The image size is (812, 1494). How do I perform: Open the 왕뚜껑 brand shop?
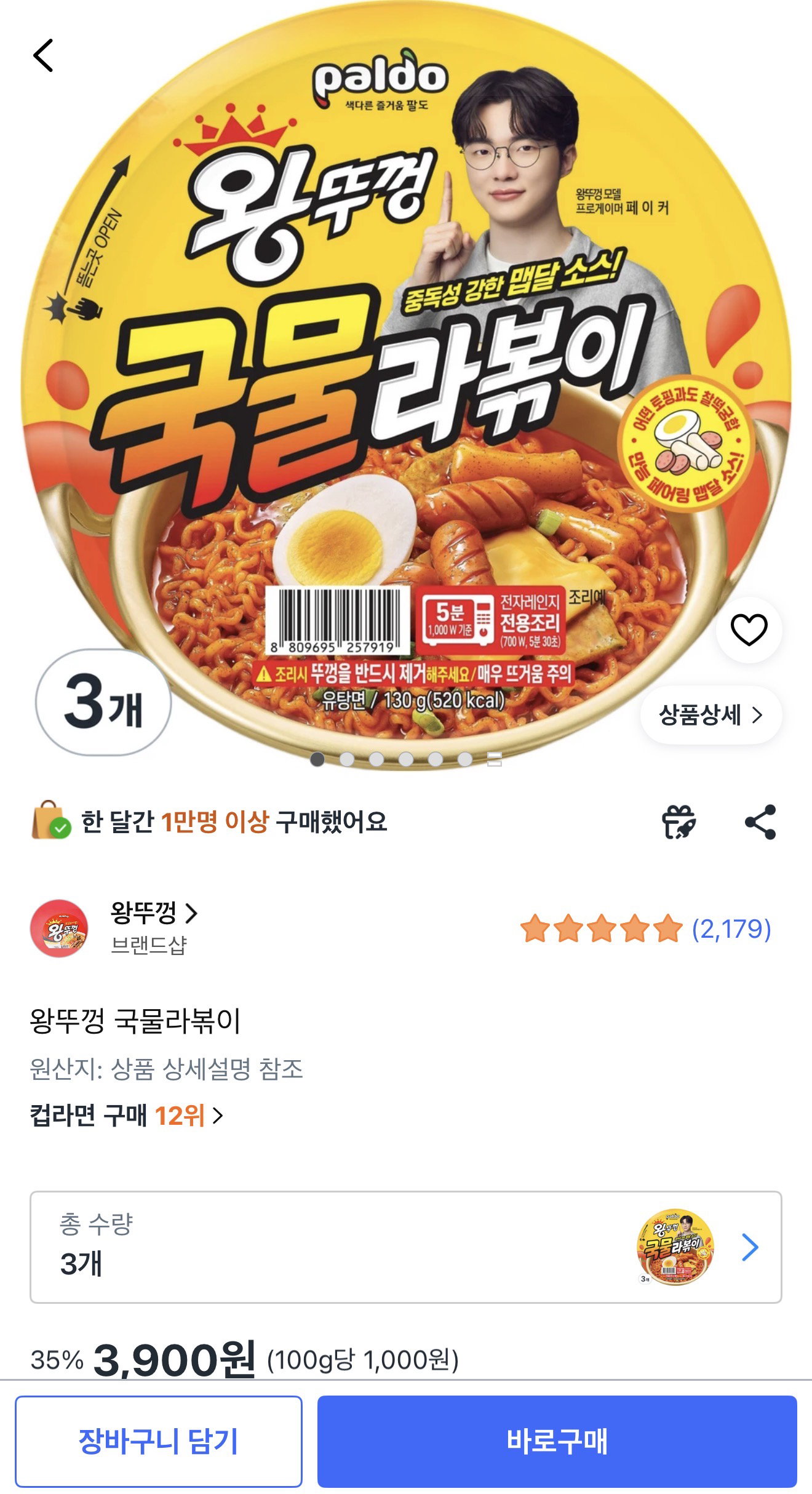pos(114,928)
